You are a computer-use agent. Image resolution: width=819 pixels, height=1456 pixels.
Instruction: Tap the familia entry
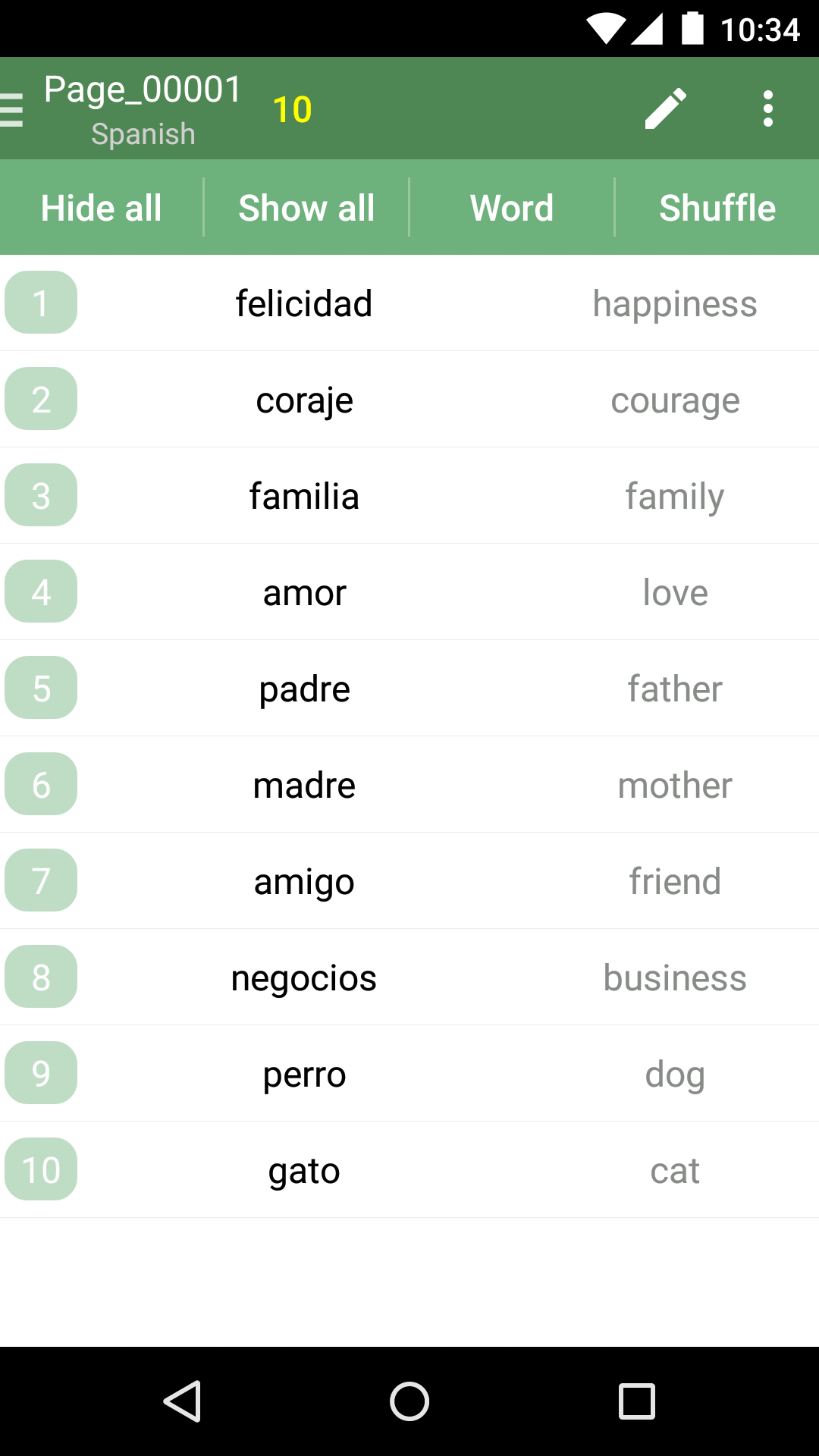pyautogui.click(x=304, y=496)
